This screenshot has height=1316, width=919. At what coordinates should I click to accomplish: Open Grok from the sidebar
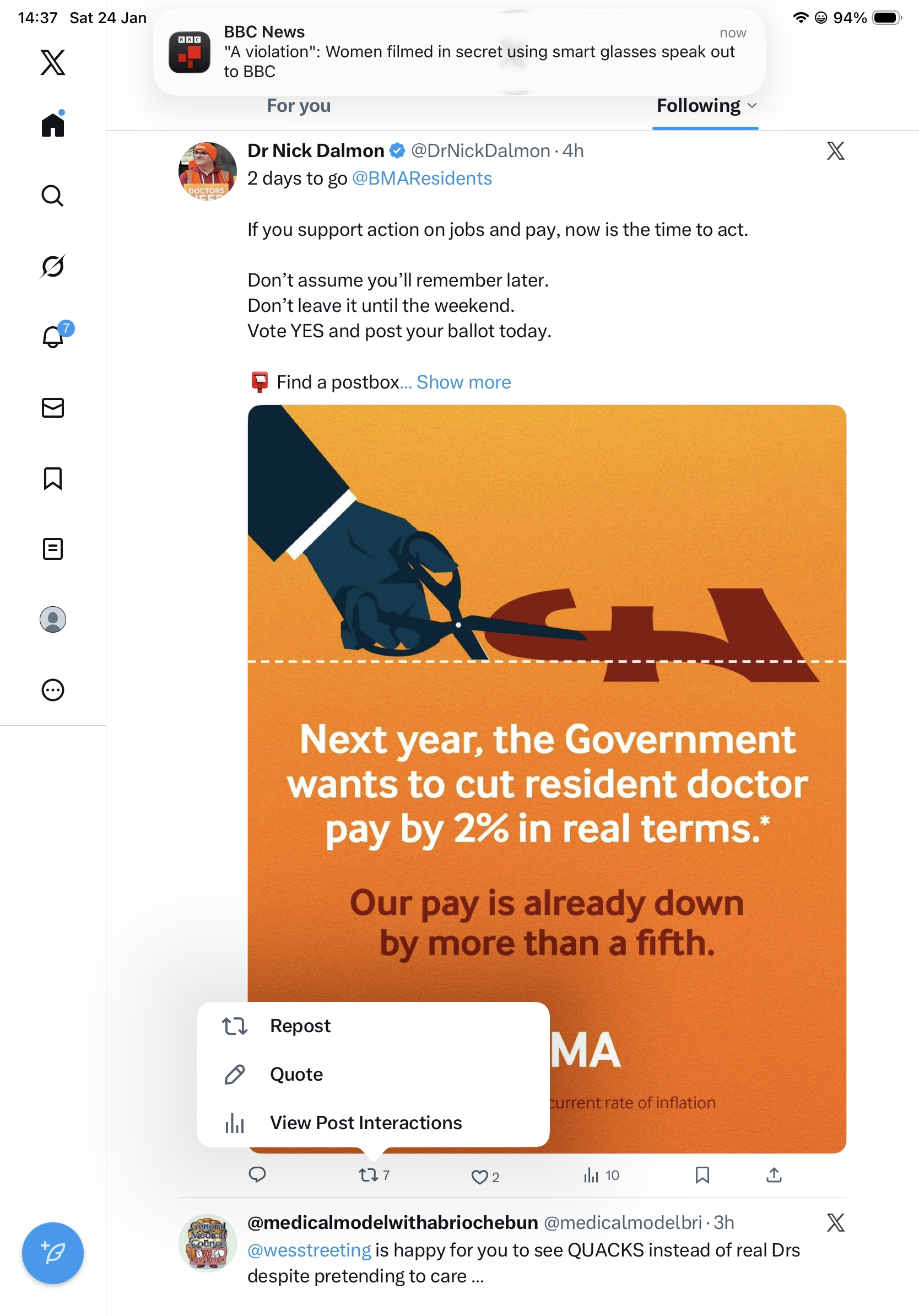coord(53,266)
